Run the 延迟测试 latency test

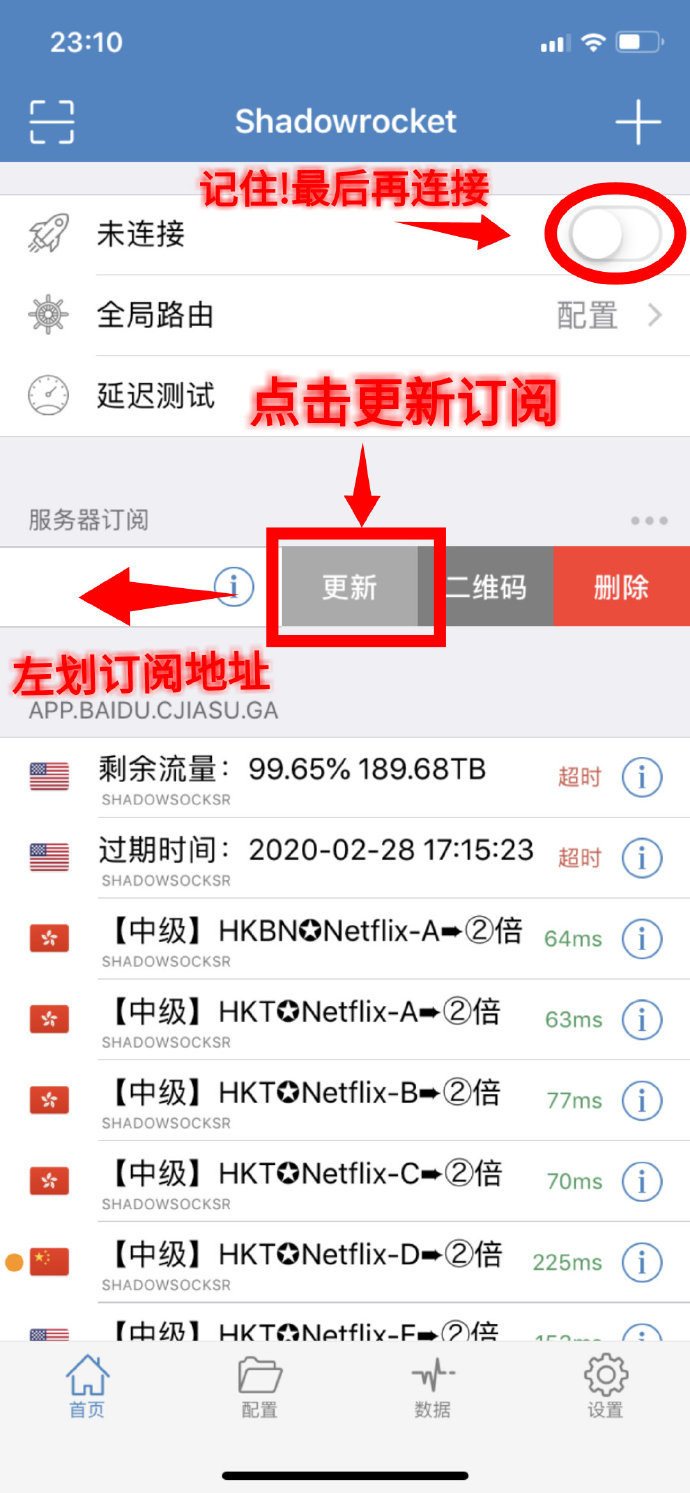point(345,396)
